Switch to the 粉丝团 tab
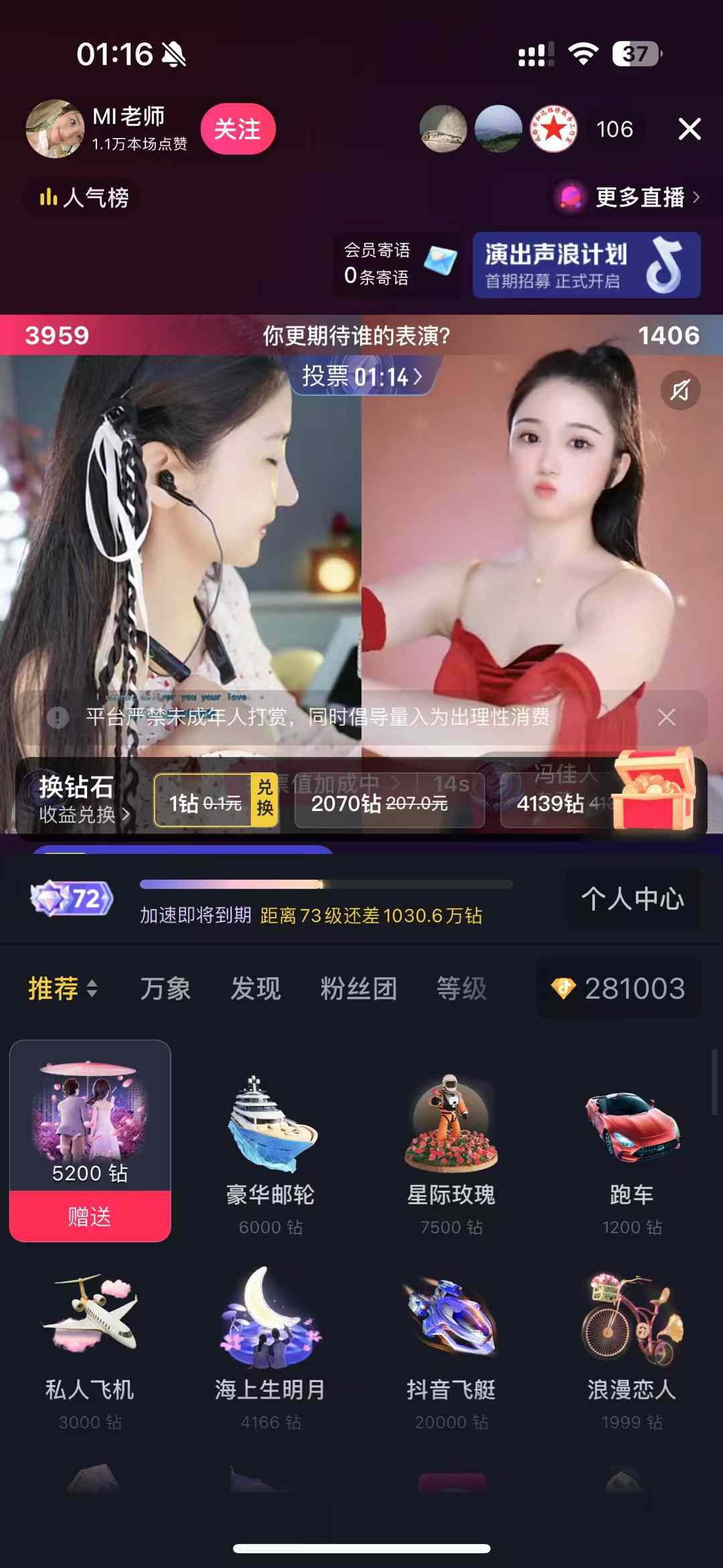 pyautogui.click(x=359, y=989)
